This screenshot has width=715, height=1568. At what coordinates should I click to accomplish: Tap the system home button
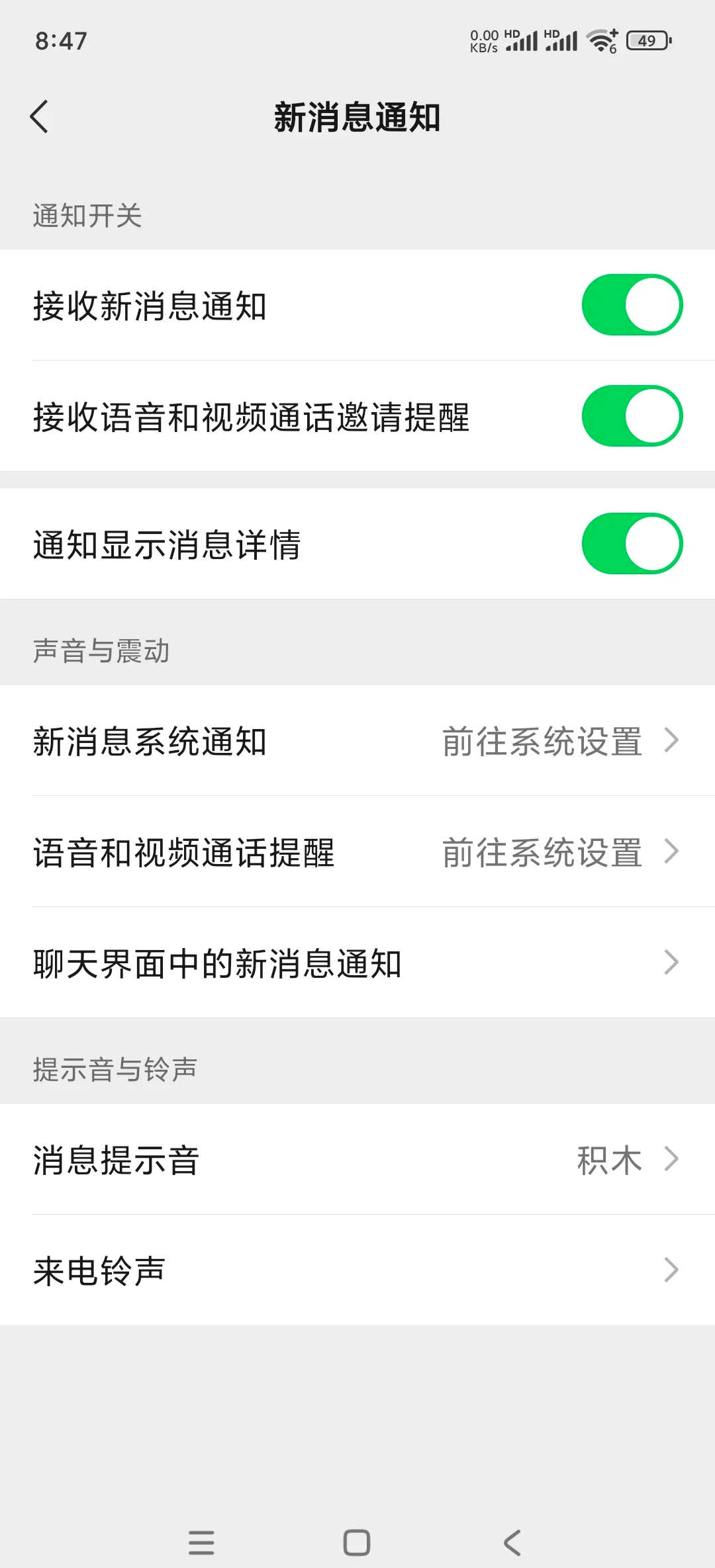(357, 1542)
